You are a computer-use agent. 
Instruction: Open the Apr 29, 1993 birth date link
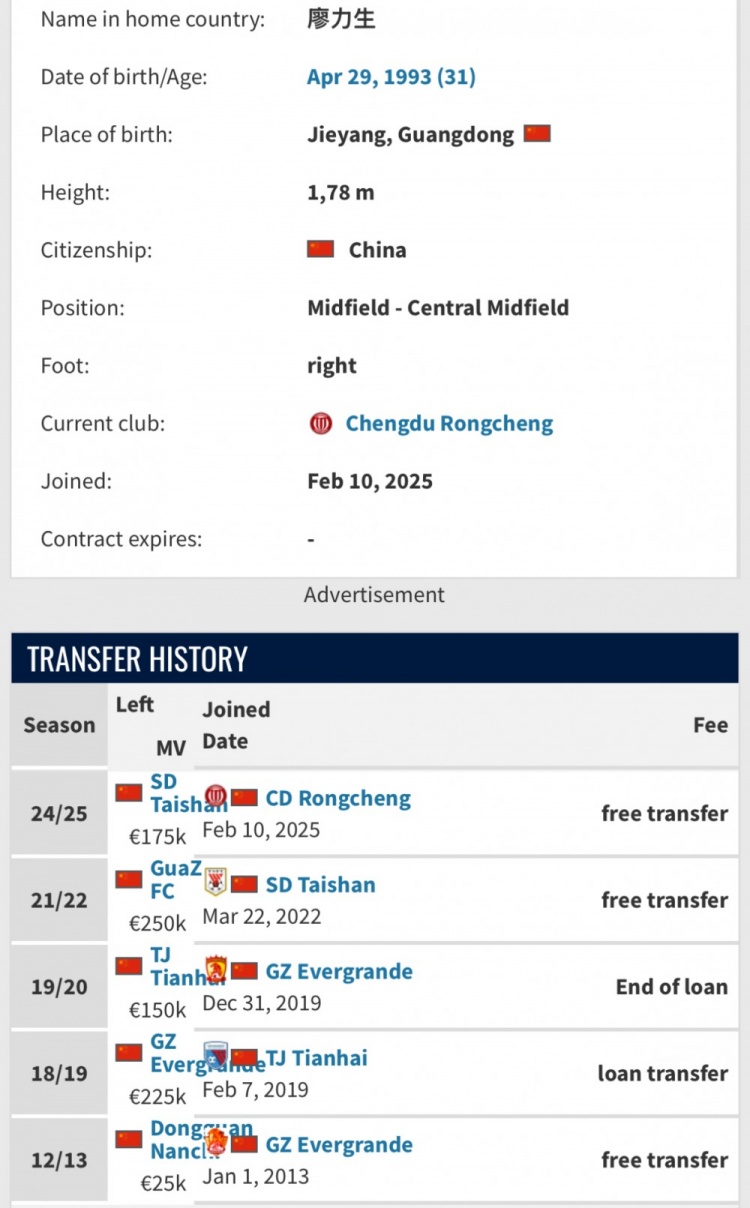391,77
